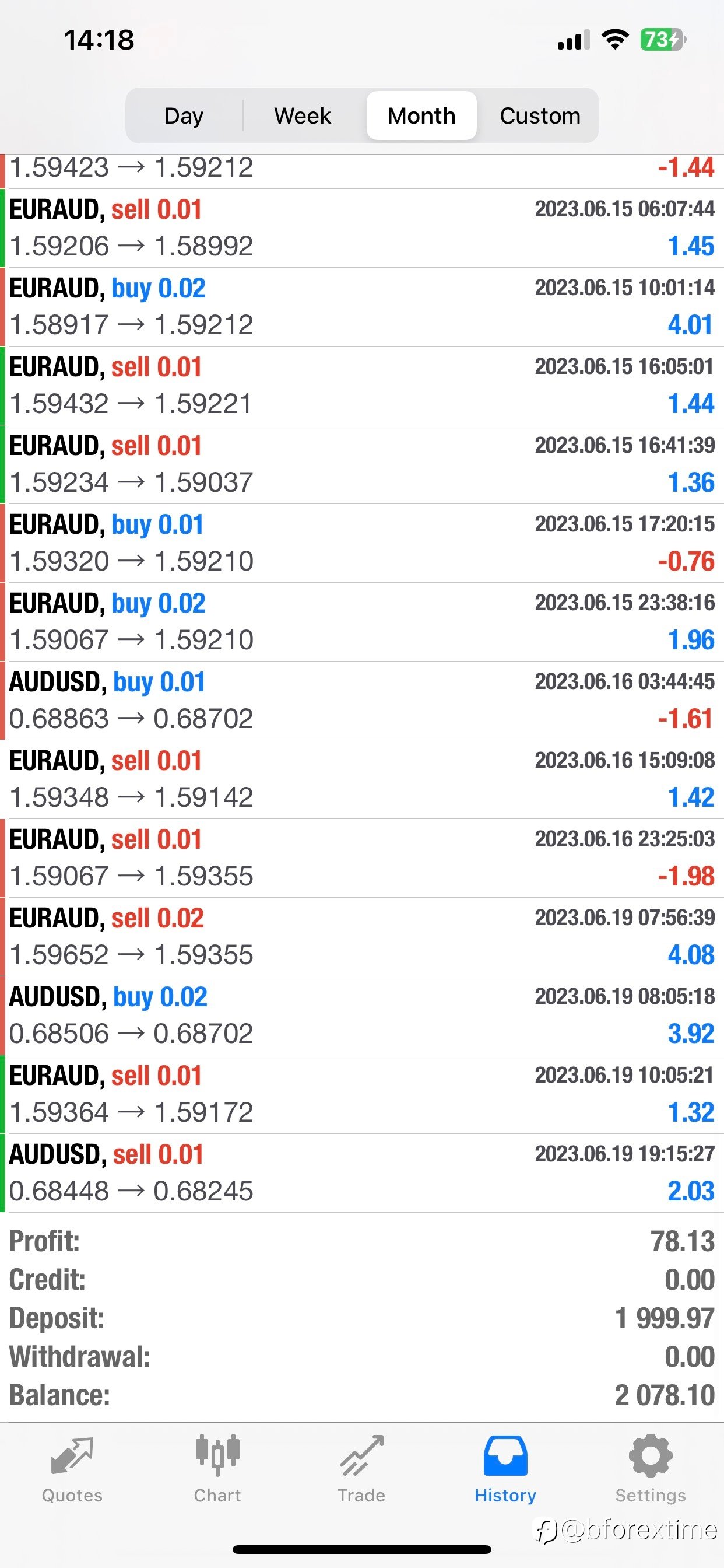The height and width of the screenshot is (1568, 724).
Task: Open the EURAUD buy trade with -0.76 loss
Action: point(362,543)
